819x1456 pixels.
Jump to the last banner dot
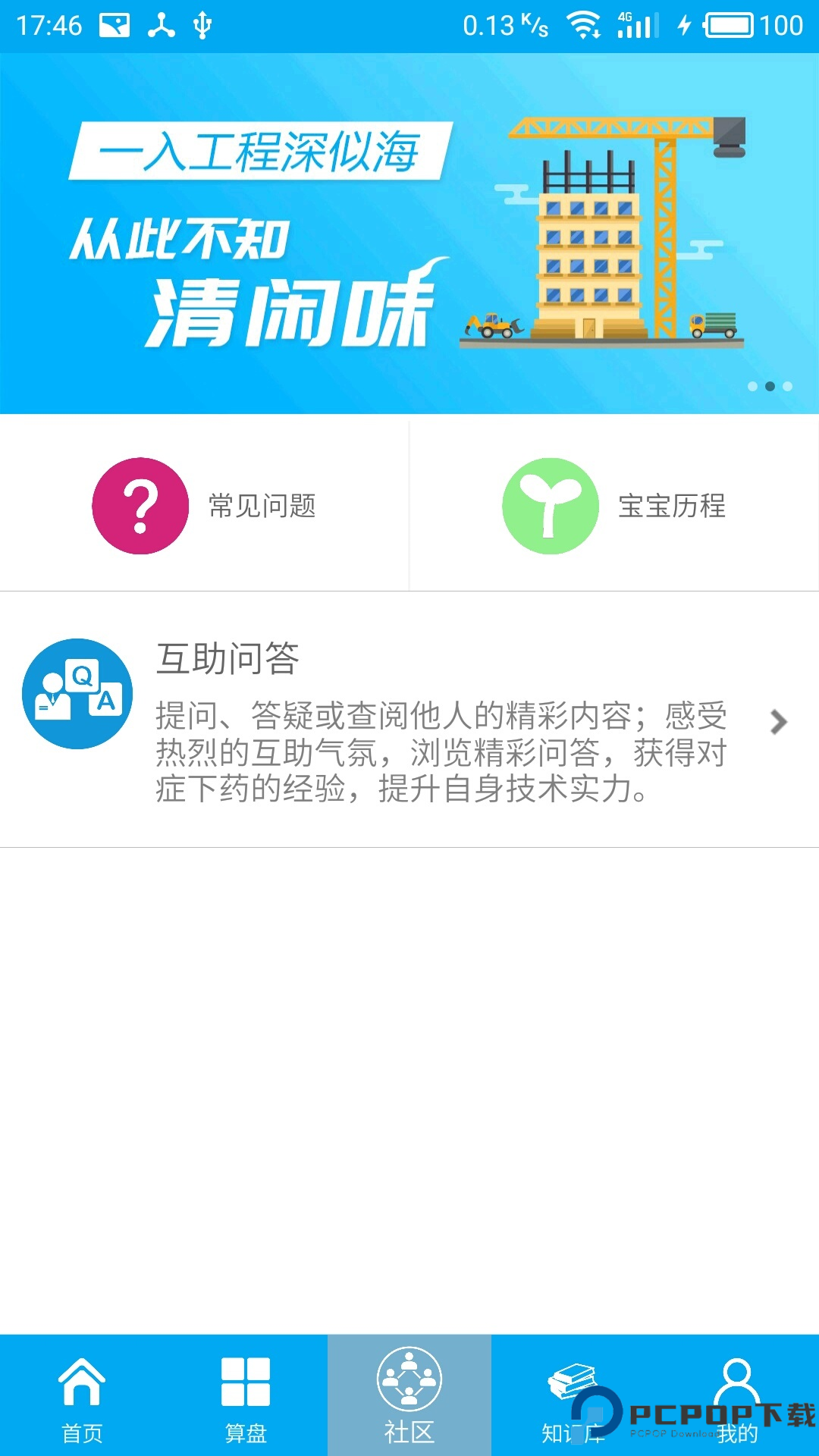tap(789, 385)
